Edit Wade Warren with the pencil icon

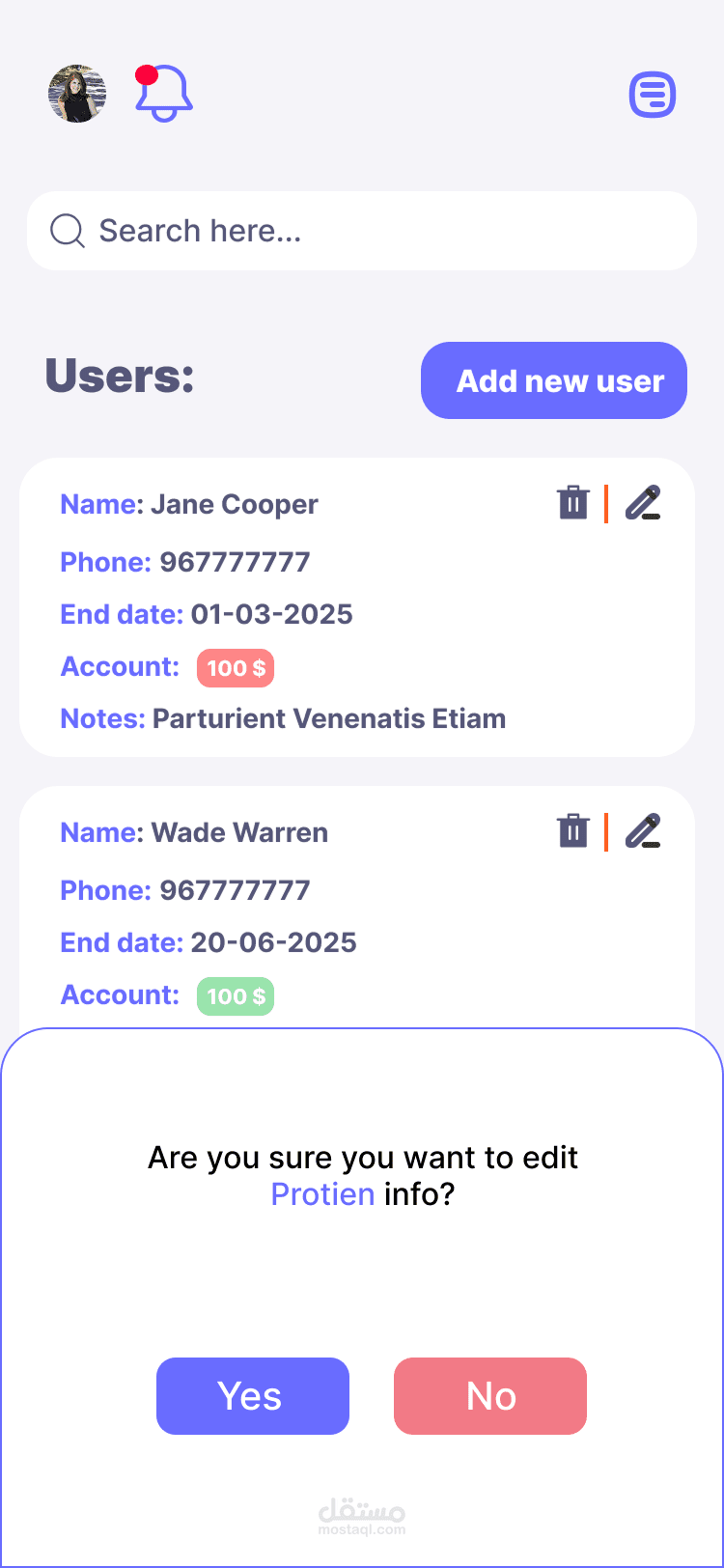pyautogui.click(x=643, y=831)
